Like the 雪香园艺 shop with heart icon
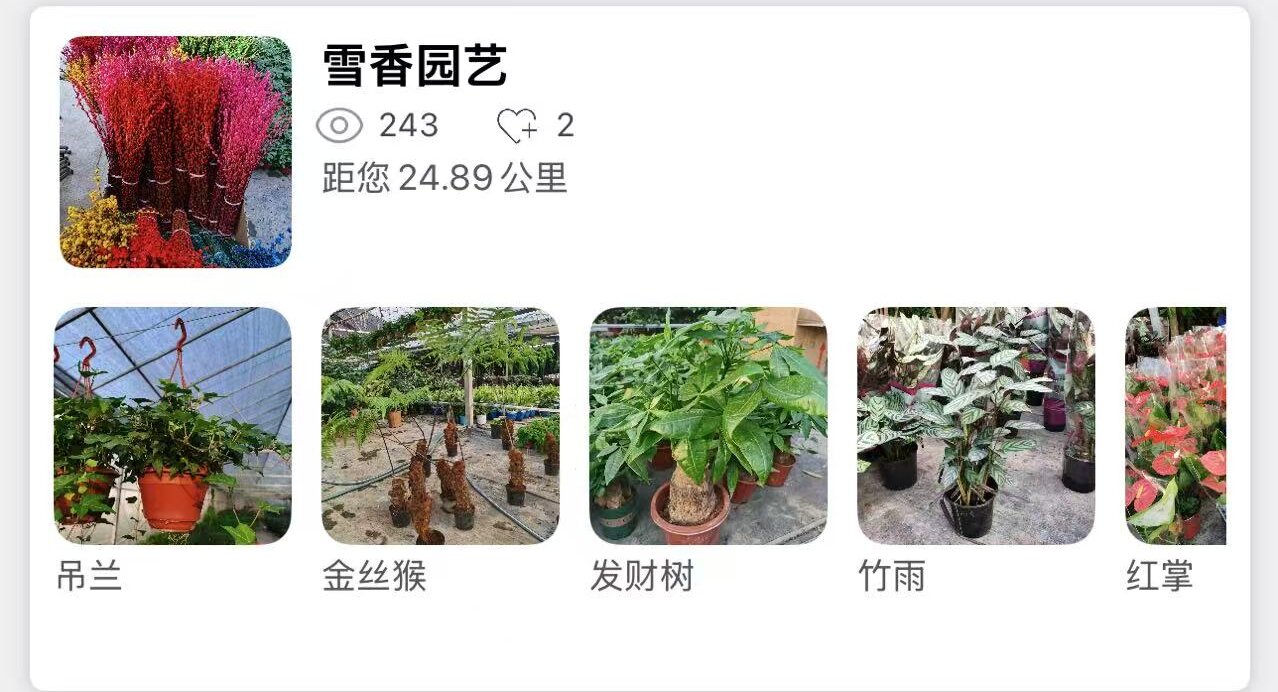The image size is (1278, 692). coord(517,126)
